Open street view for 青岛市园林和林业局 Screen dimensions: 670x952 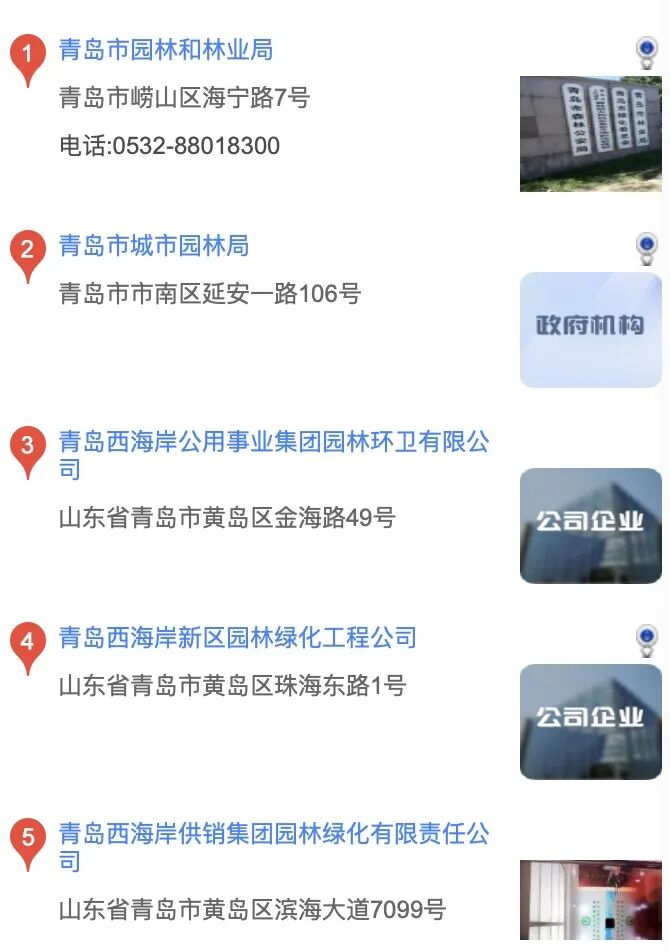coord(648,50)
